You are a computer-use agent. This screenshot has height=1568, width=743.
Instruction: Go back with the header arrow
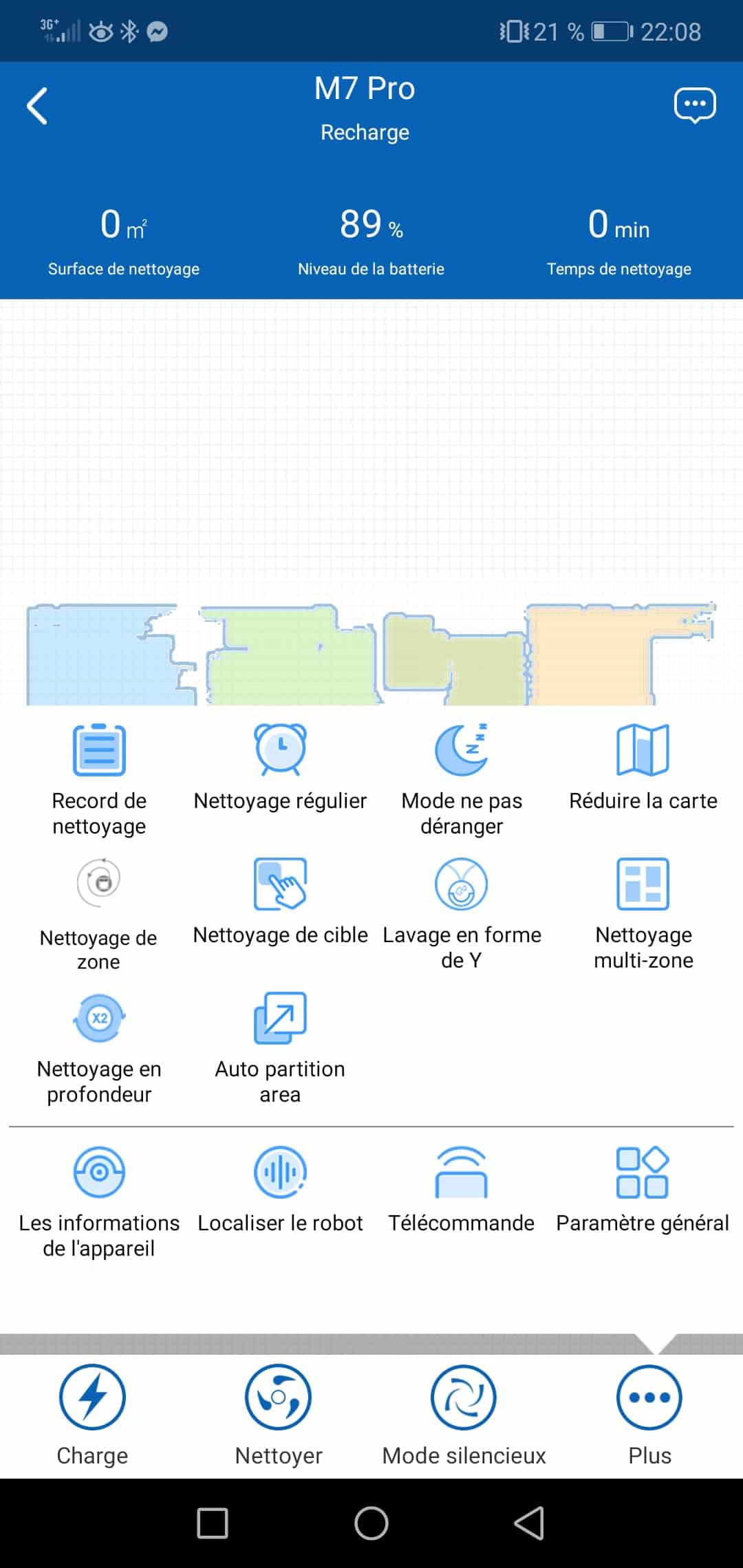click(37, 106)
